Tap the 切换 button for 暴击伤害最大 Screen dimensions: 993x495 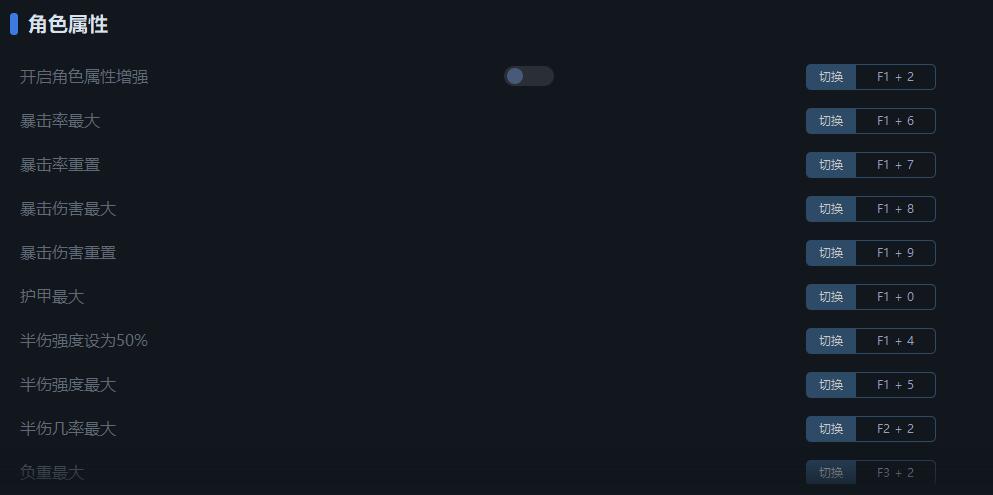coord(831,209)
